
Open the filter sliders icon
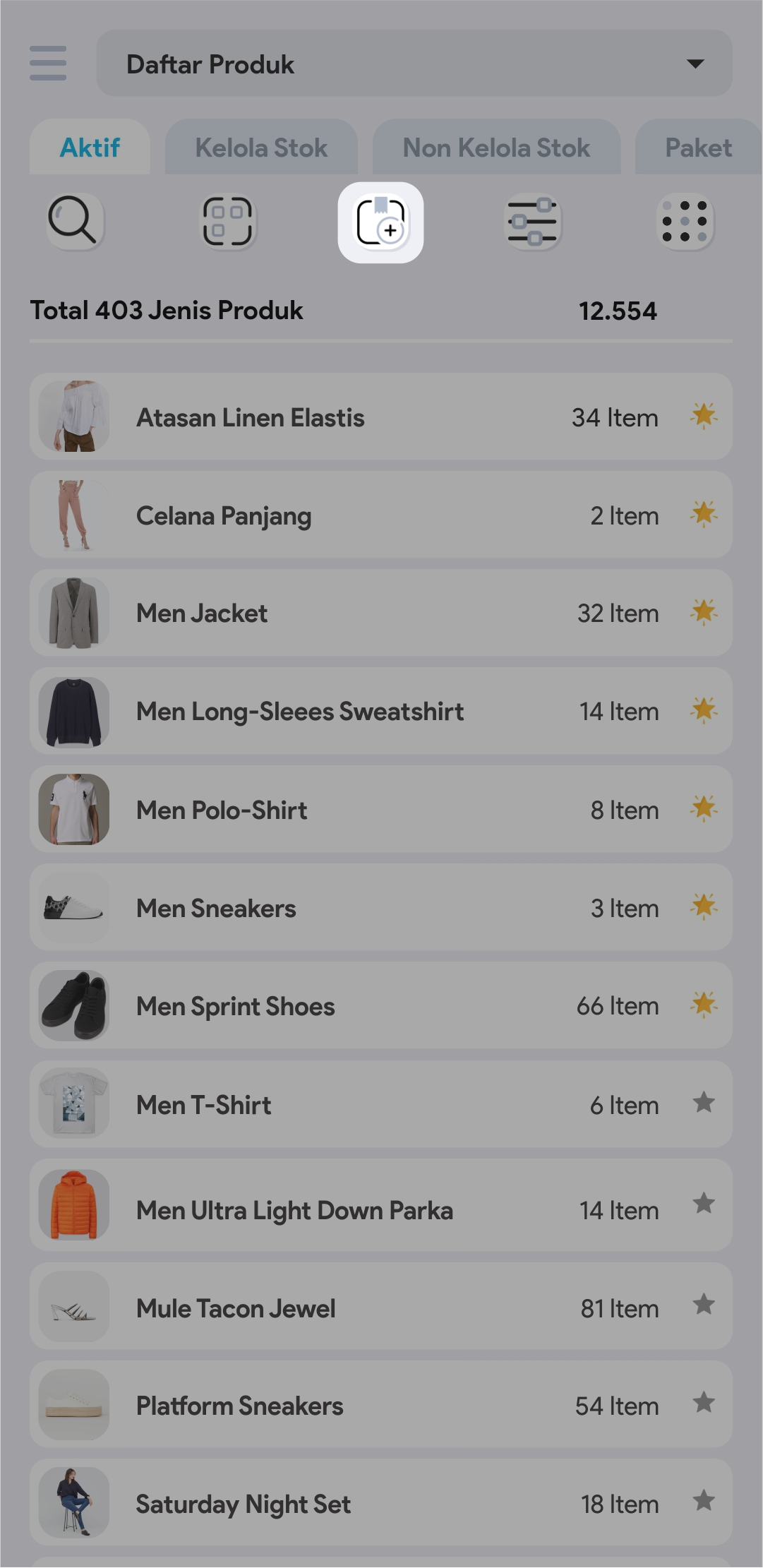pyautogui.click(x=533, y=222)
